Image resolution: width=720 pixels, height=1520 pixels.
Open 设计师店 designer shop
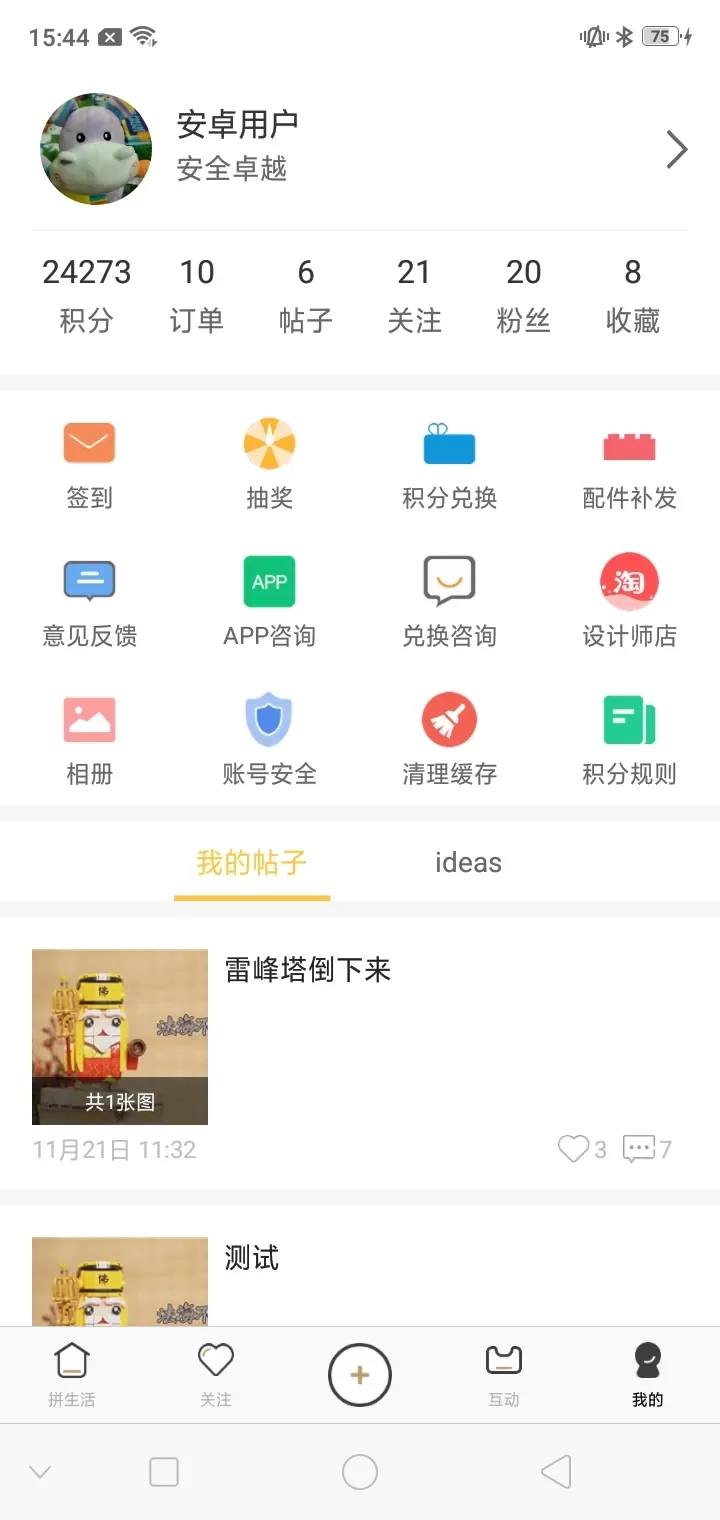[630, 581]
